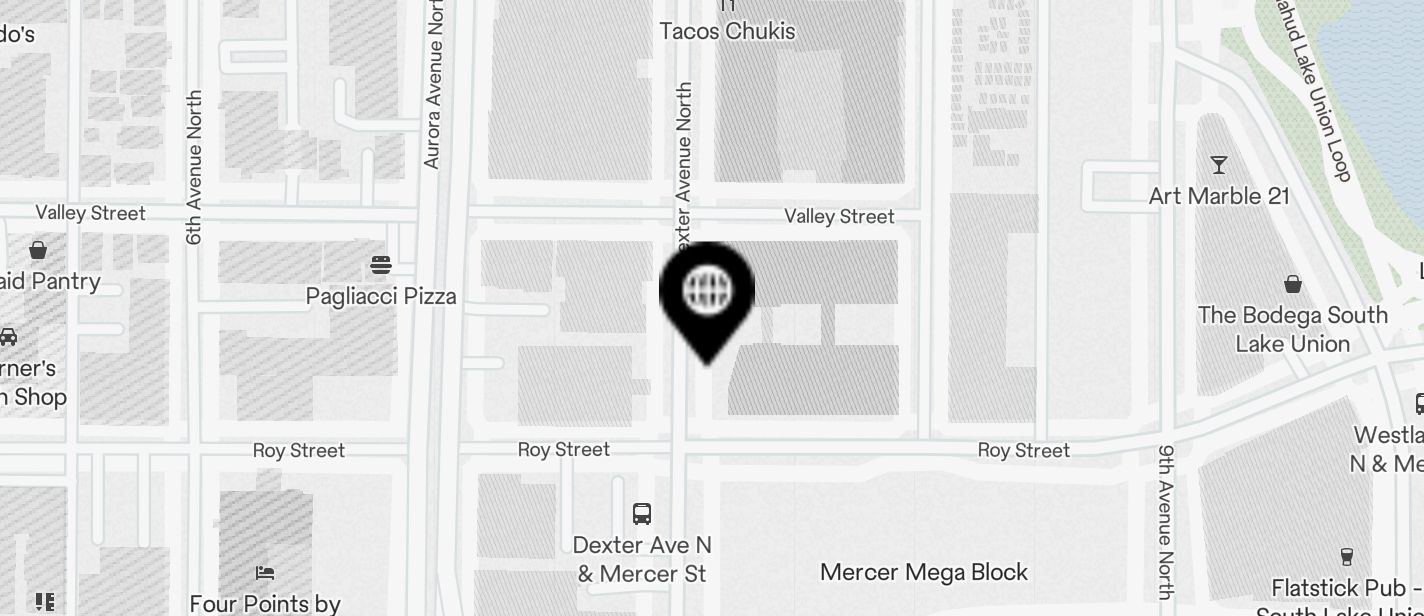Image resolution: width=1424 pixels, height=616 pixels.
Task: Open Dexter Ave N & Mercer St bus stop
Action: [x=642, y=515]
